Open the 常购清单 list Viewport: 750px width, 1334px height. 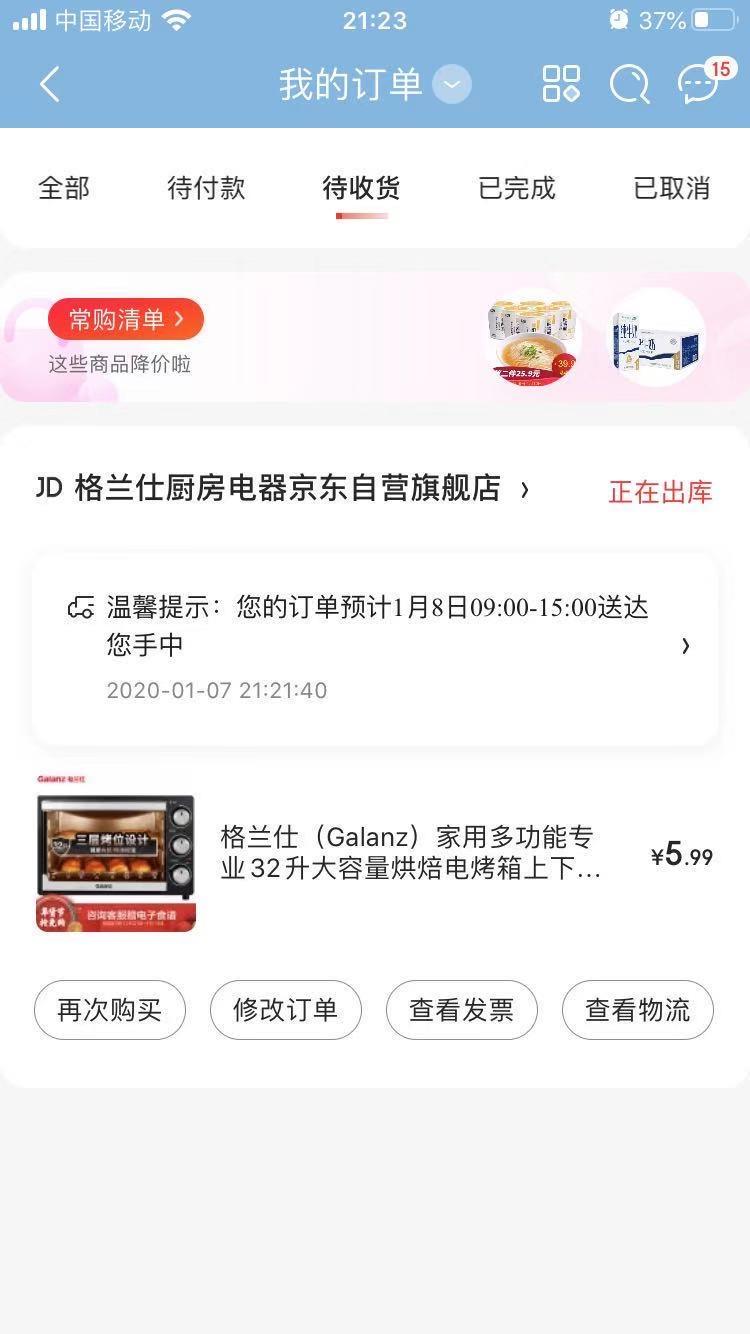[x=126, y=320]
